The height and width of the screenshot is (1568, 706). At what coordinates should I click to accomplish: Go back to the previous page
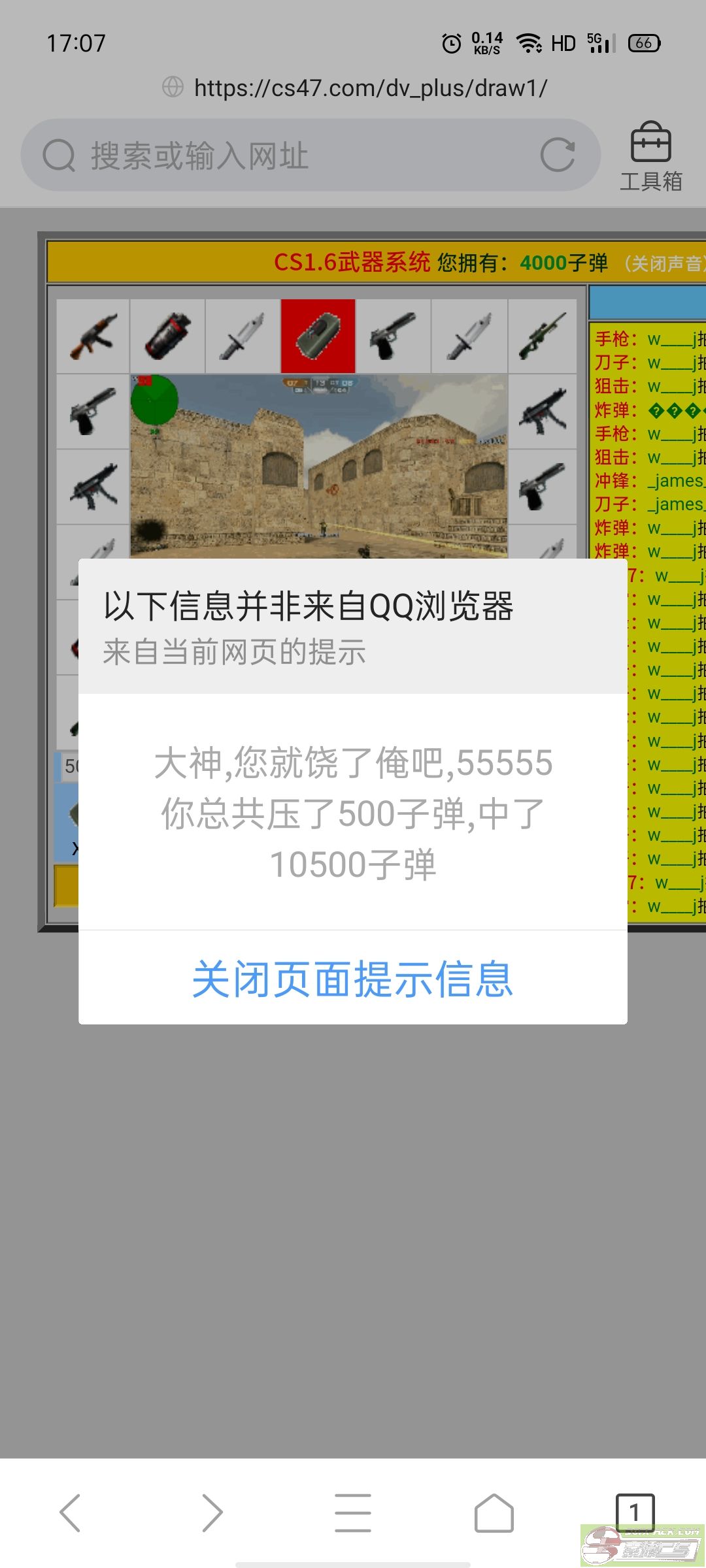pos(70,1512)
